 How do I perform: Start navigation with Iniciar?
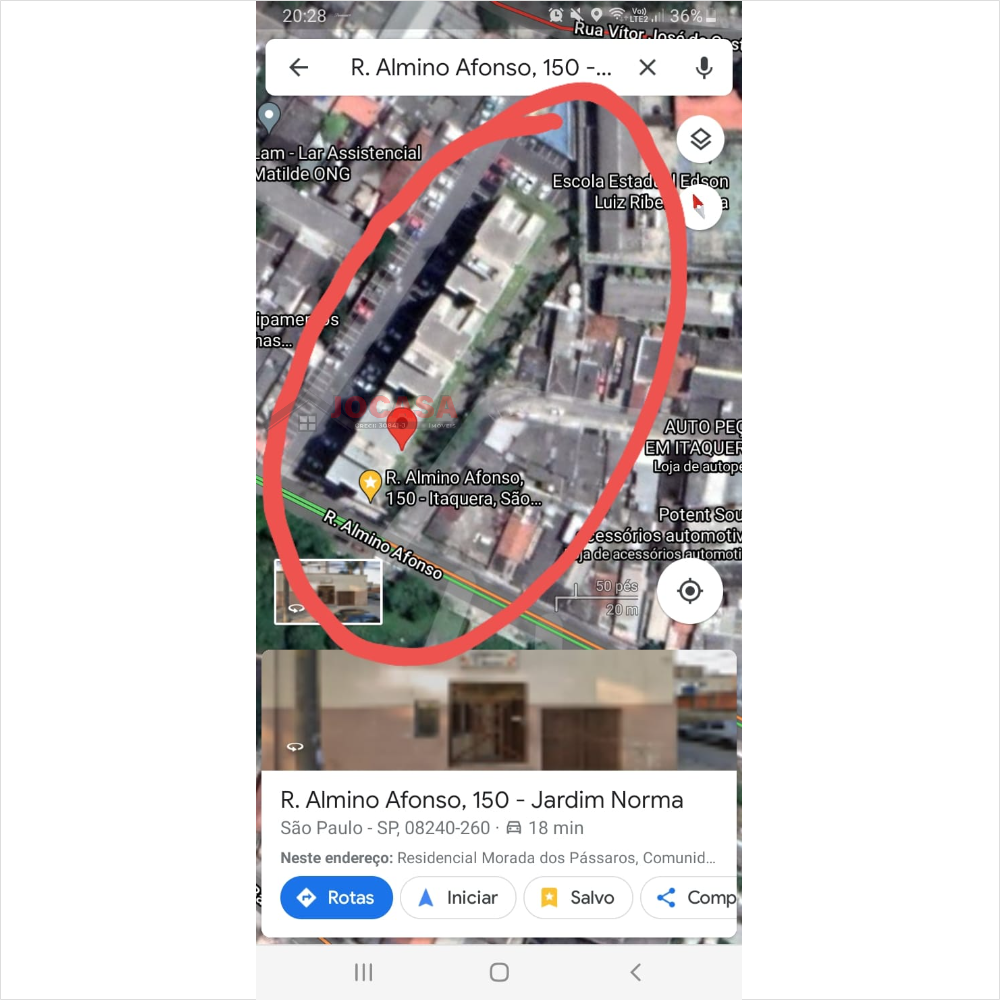coord(458,897)
